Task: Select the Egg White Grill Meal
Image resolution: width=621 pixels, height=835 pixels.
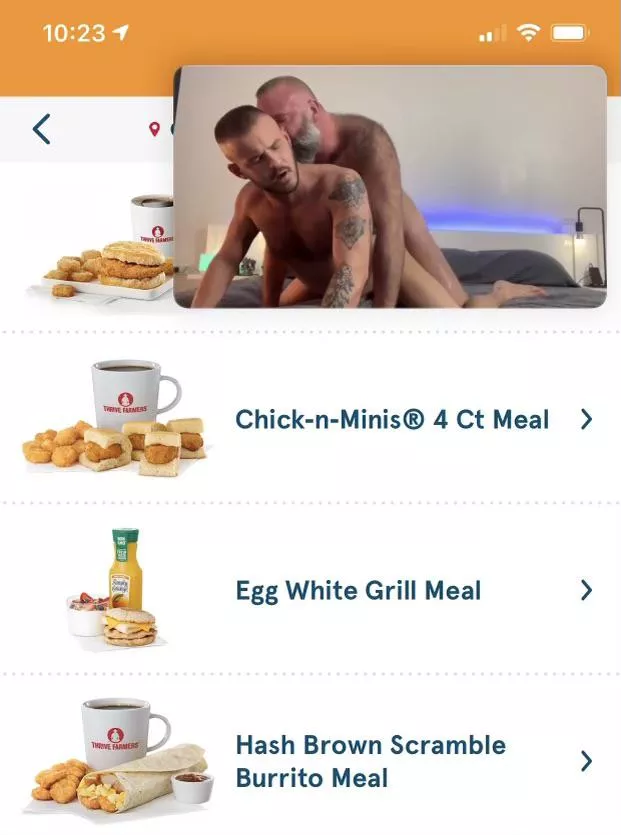Action: 358,590
